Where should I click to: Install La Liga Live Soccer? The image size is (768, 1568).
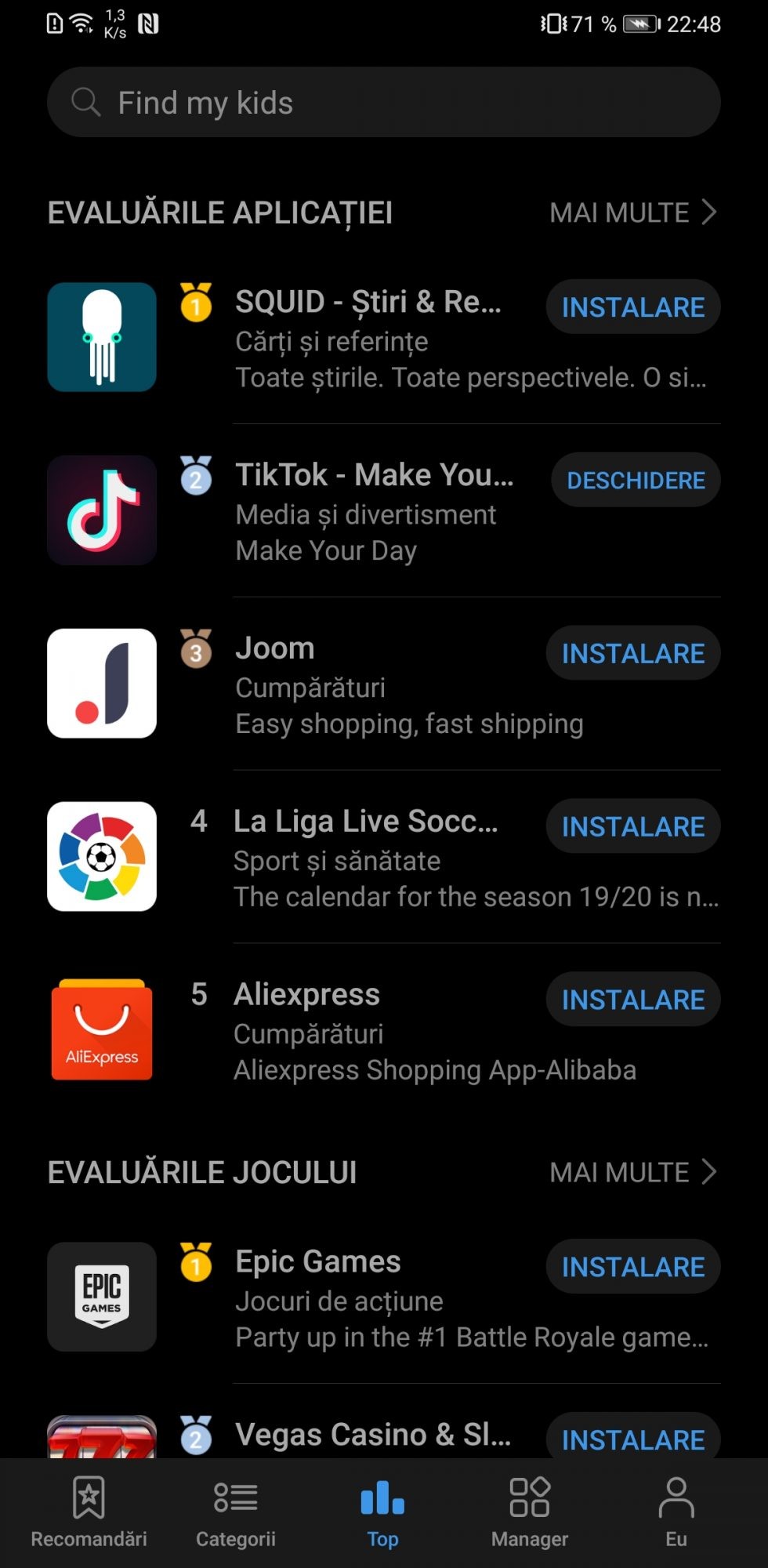(632, 826)
